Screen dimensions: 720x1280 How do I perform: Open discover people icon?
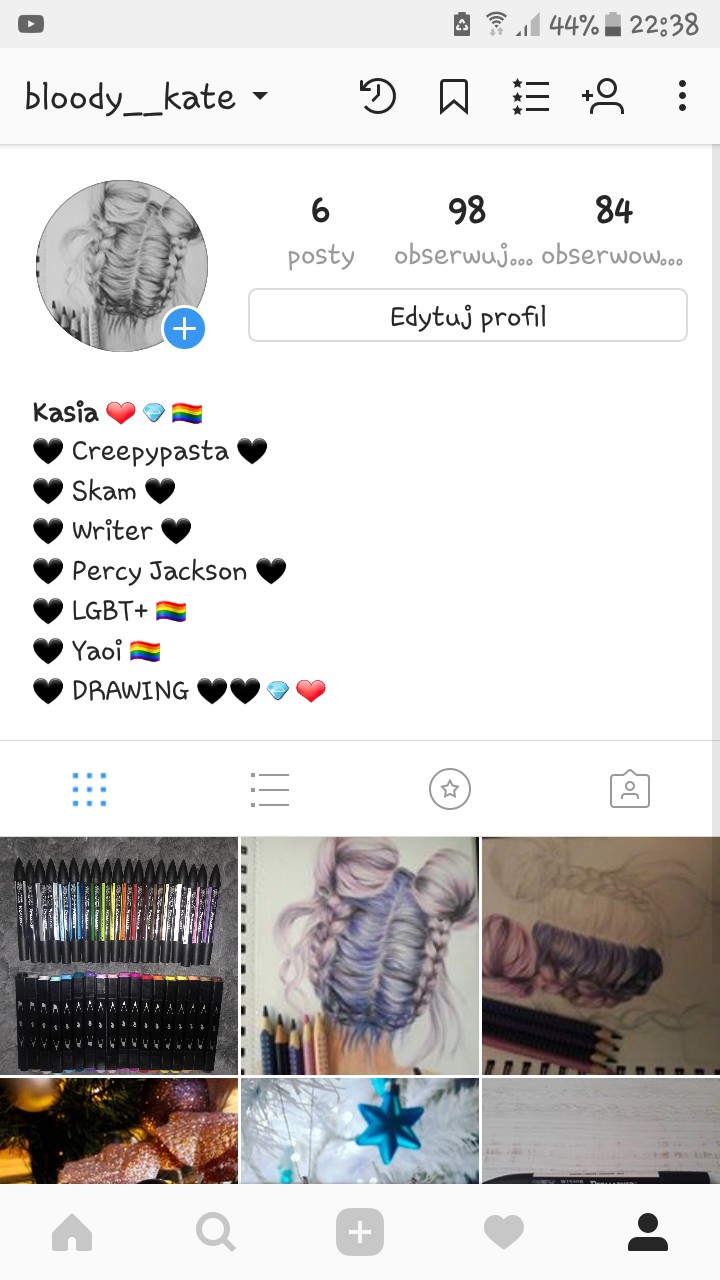pos(603,97)
